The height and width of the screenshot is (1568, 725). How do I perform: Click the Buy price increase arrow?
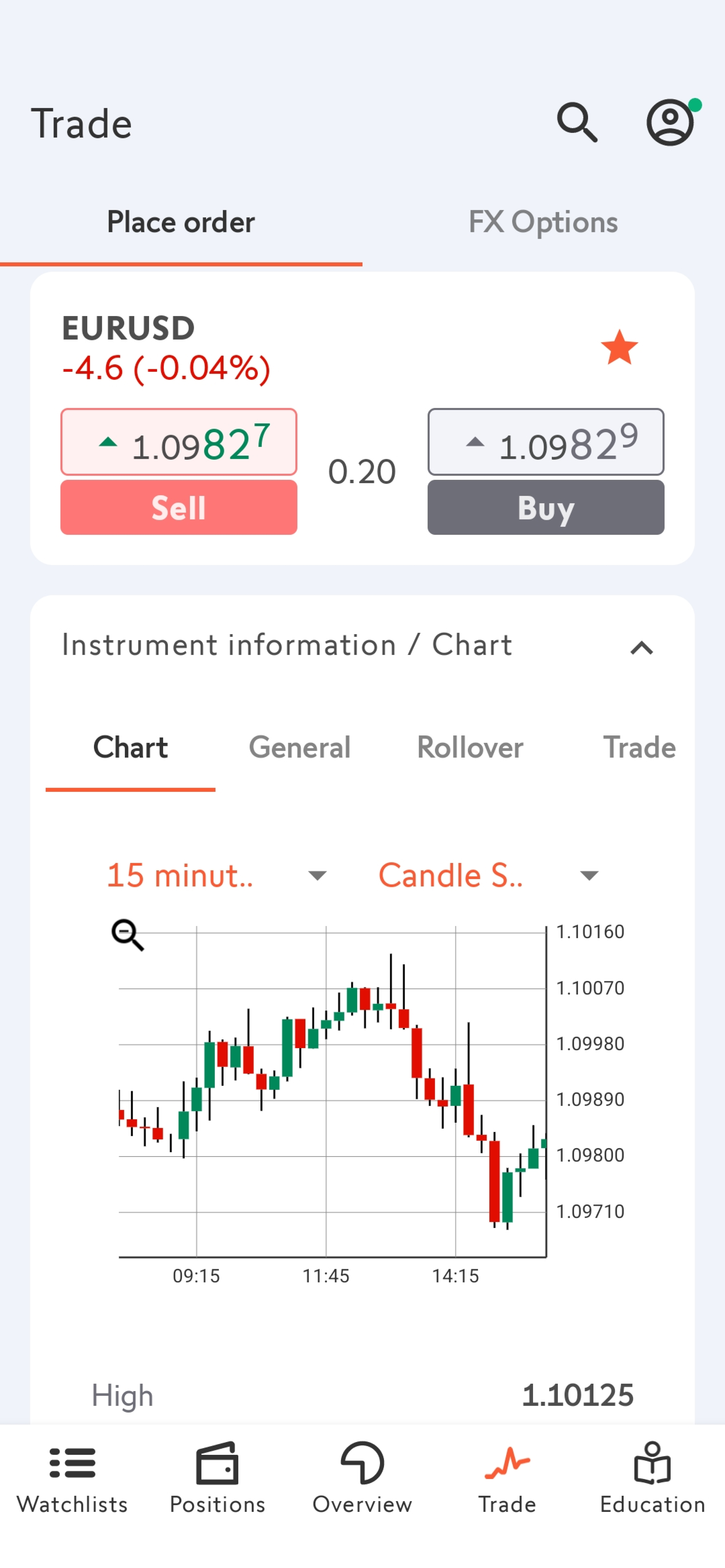(476, 443)
